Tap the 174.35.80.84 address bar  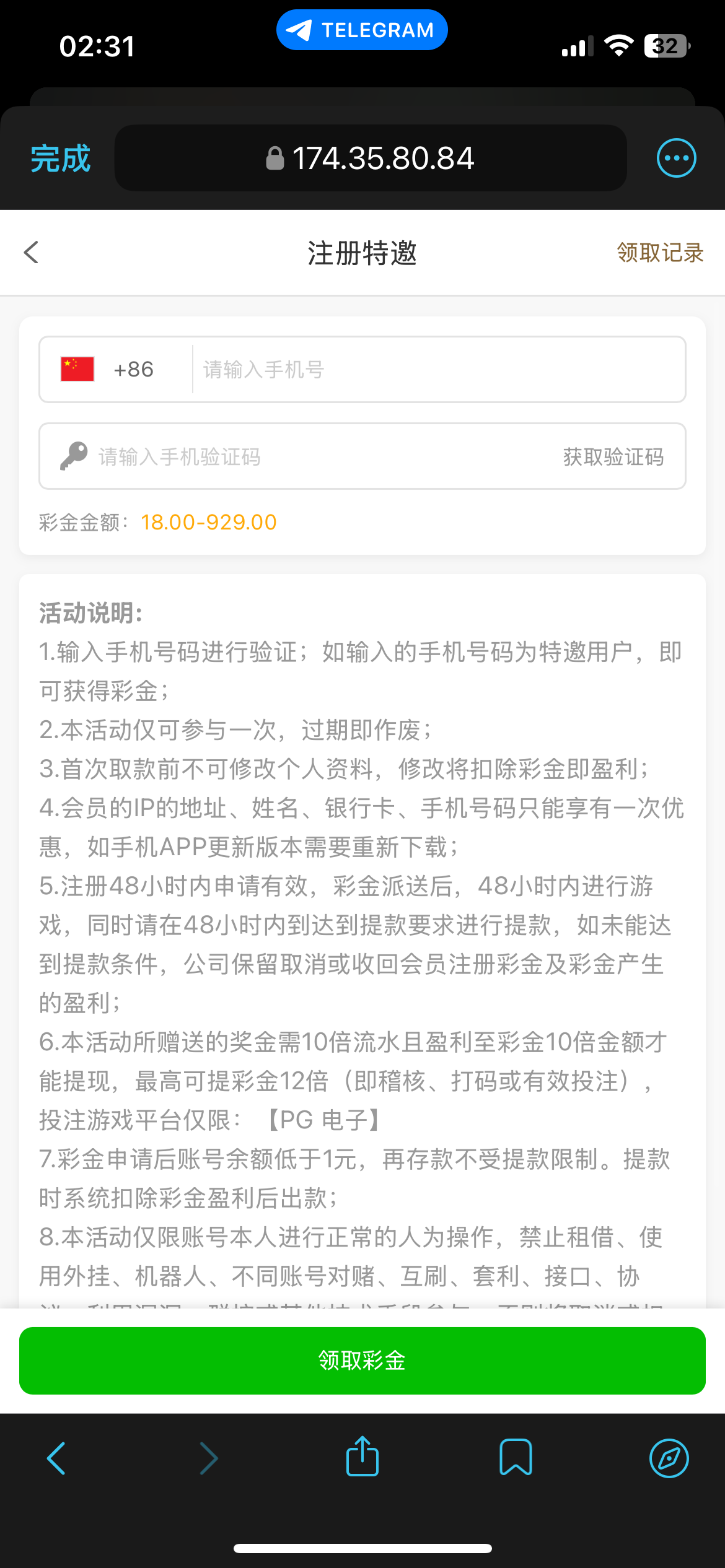pos(371,159)
